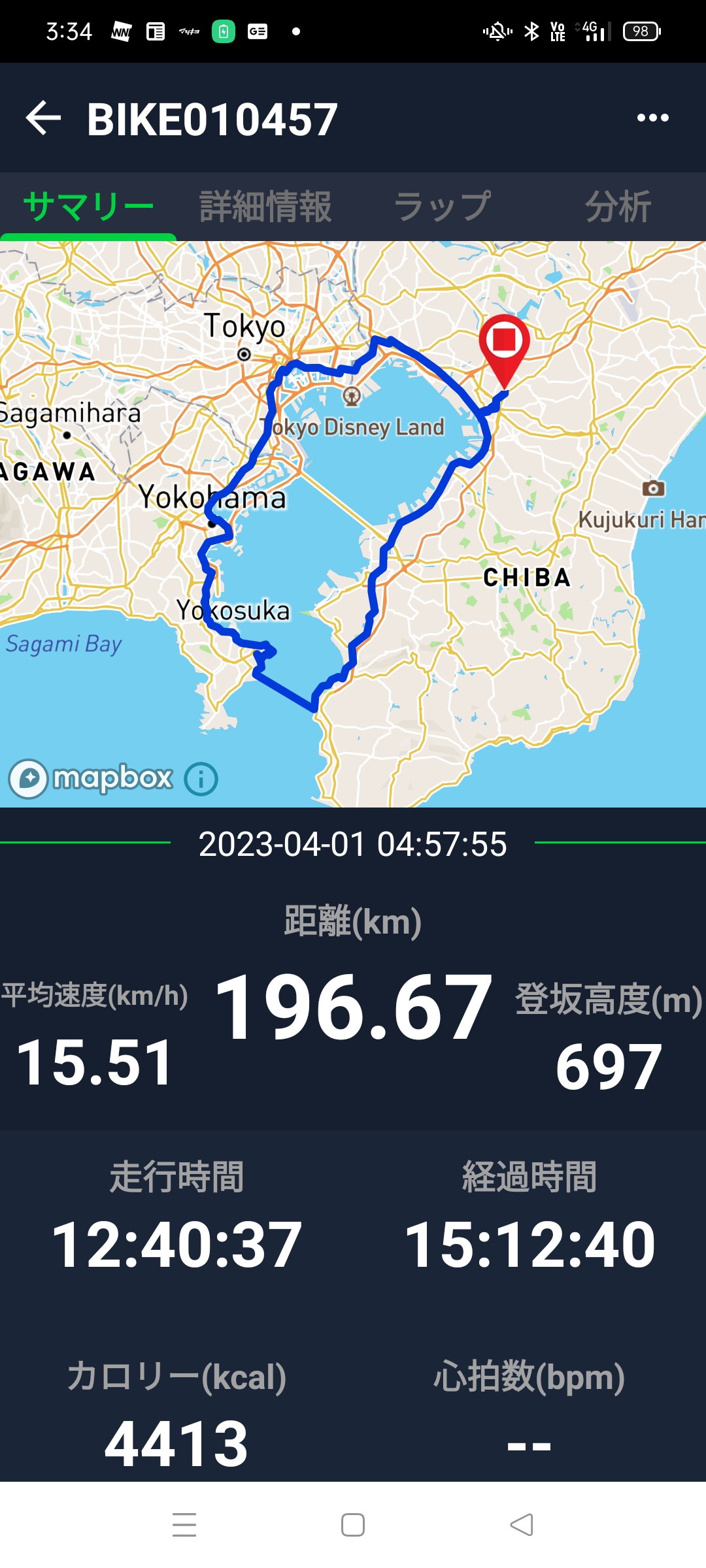Open the three-dot overflow menu
Image resolution: width=706 pixels, height=1568 pixels.
(652, 118)
